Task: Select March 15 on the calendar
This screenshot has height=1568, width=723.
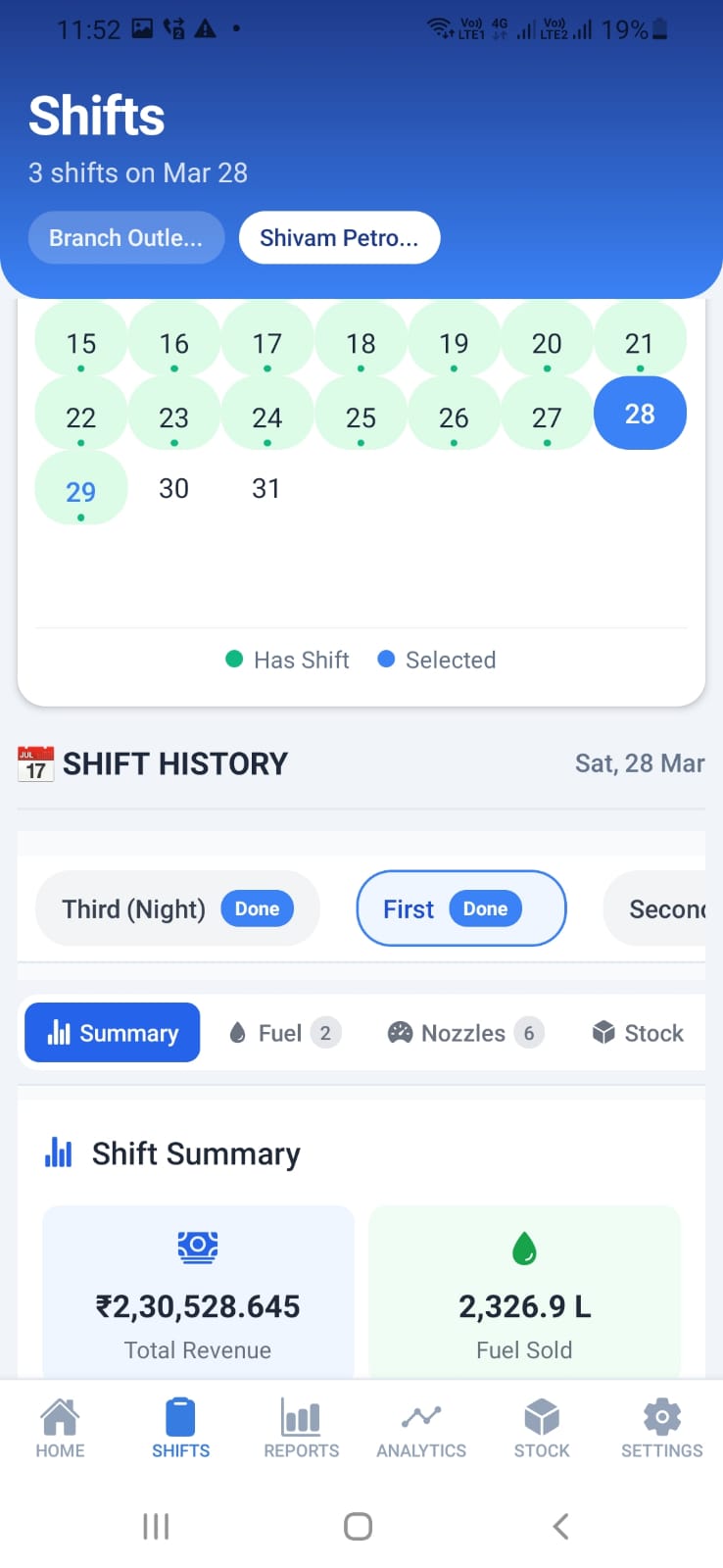Action: pos(81,343)
